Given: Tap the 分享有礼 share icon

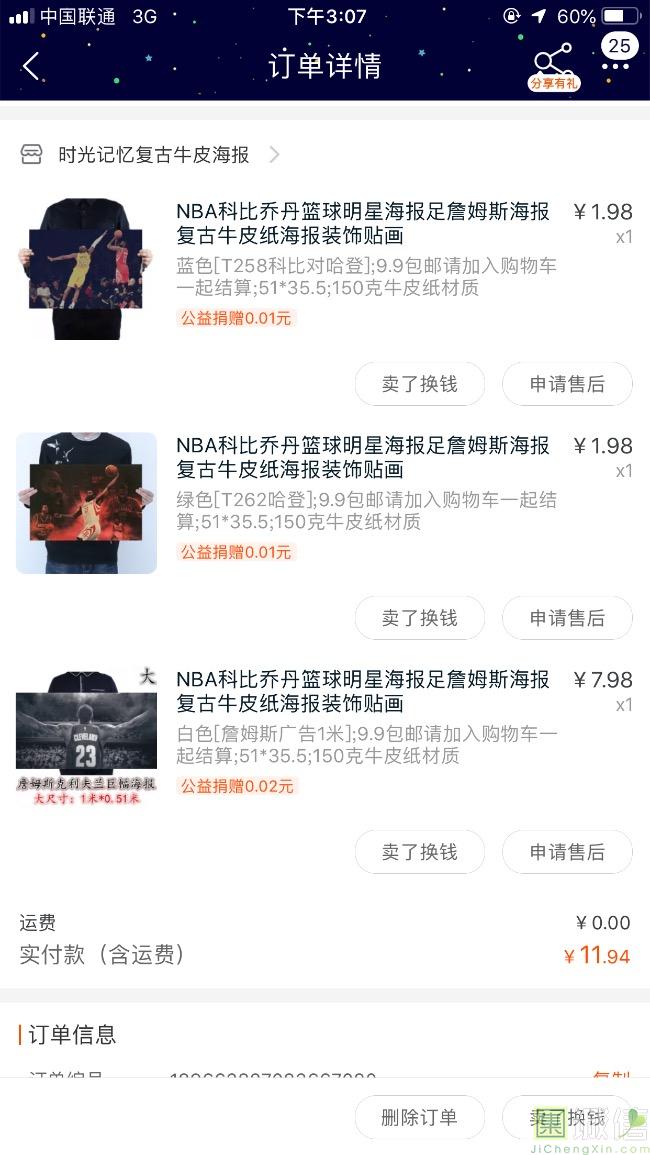Looking at the screenshot, I should pyautogui.click(x=553, y=66).
